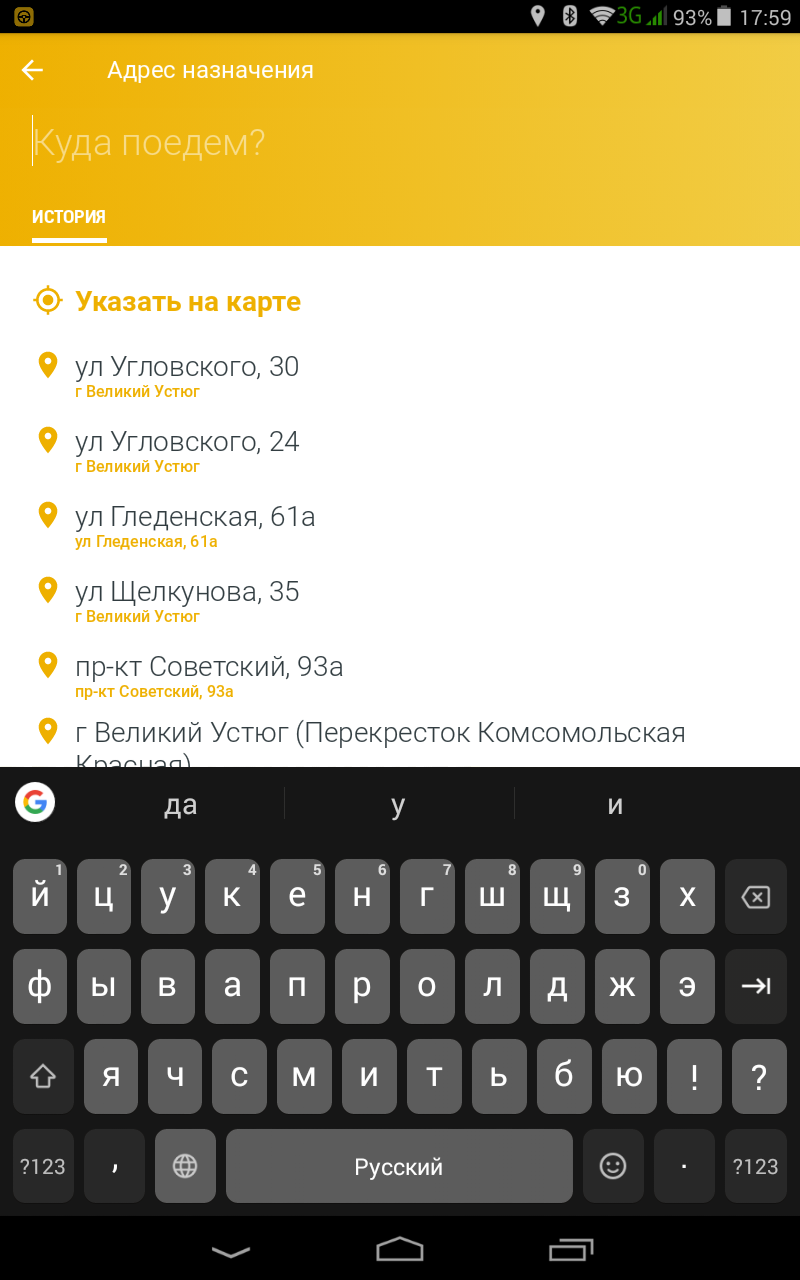This screenshot has width=800, height=1280.
Task: Open Google search from the keyboard
Action: coord(34,803)
